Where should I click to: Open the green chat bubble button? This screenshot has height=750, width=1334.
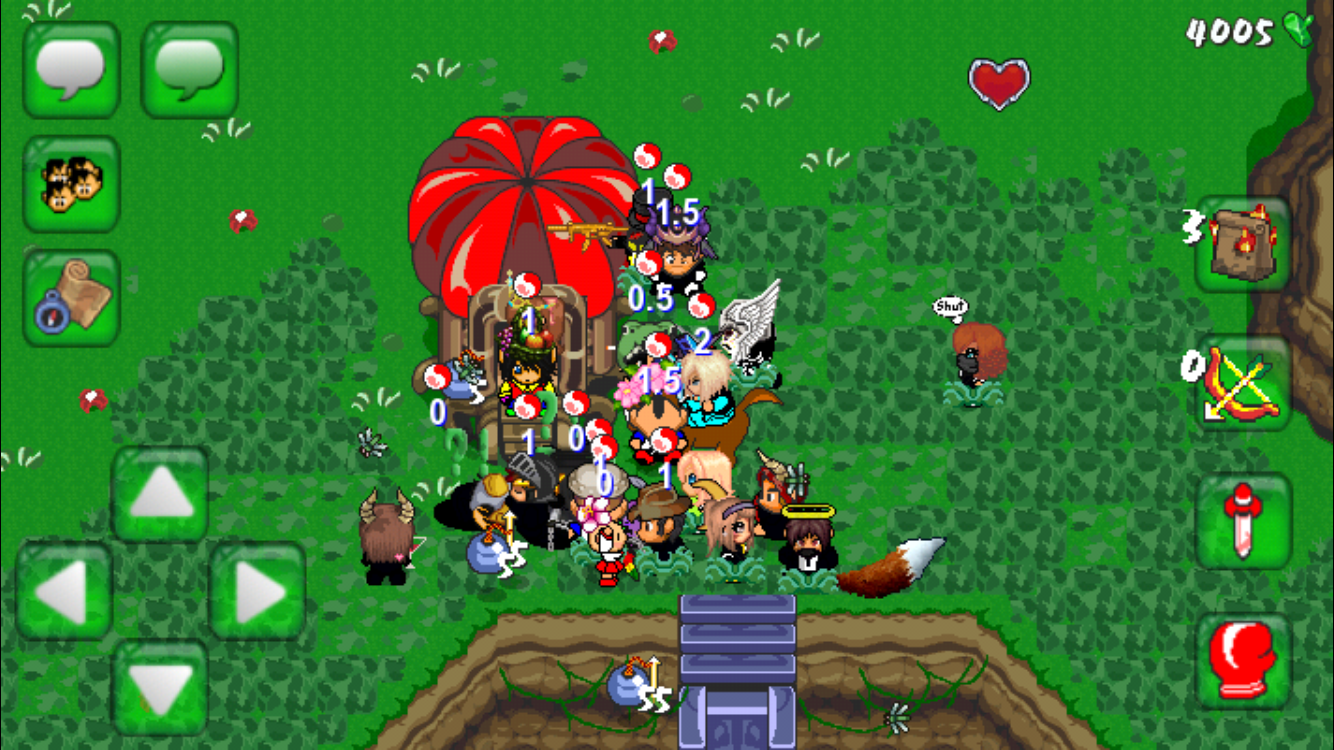(x=189, y=69)
